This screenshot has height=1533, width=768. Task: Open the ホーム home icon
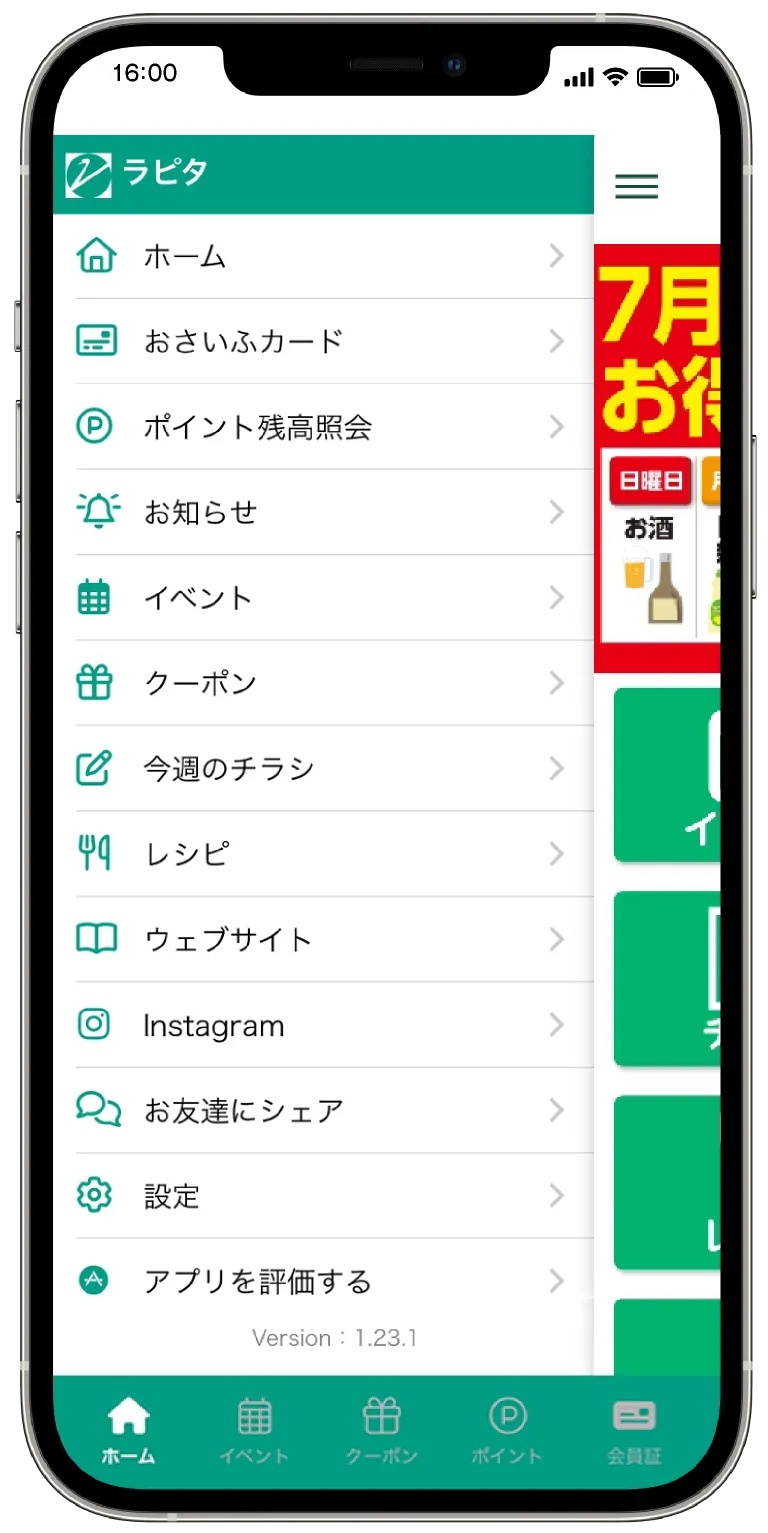tap(95, 256)
